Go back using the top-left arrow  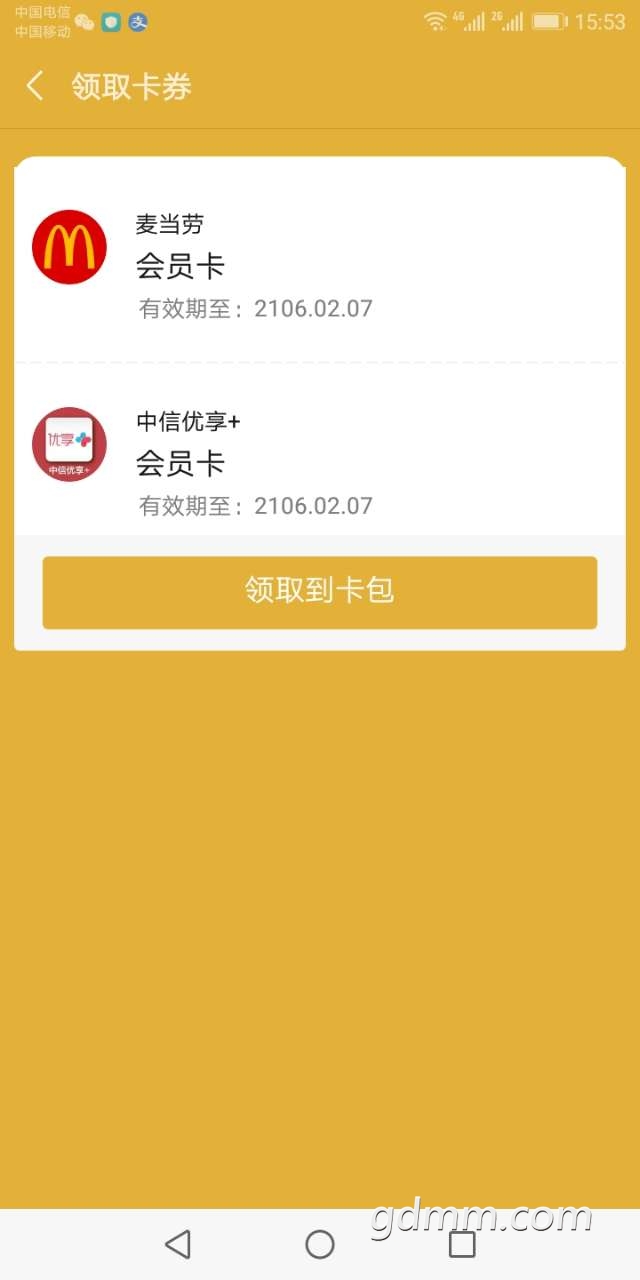pyautogui.click(x=35, y=86)
